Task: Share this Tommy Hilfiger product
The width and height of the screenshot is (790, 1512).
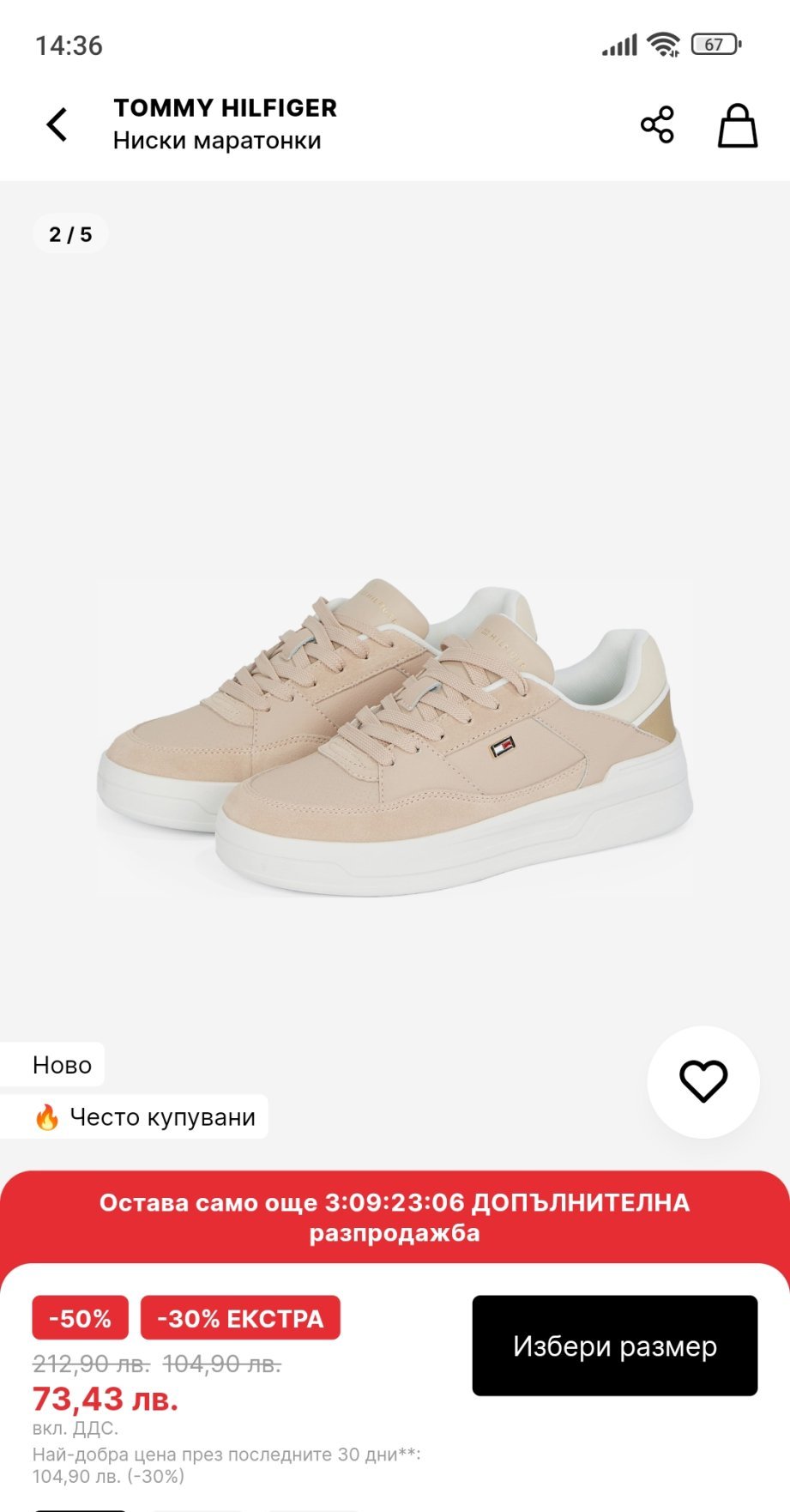Action: pyautogui.click(x=657, y=125)
